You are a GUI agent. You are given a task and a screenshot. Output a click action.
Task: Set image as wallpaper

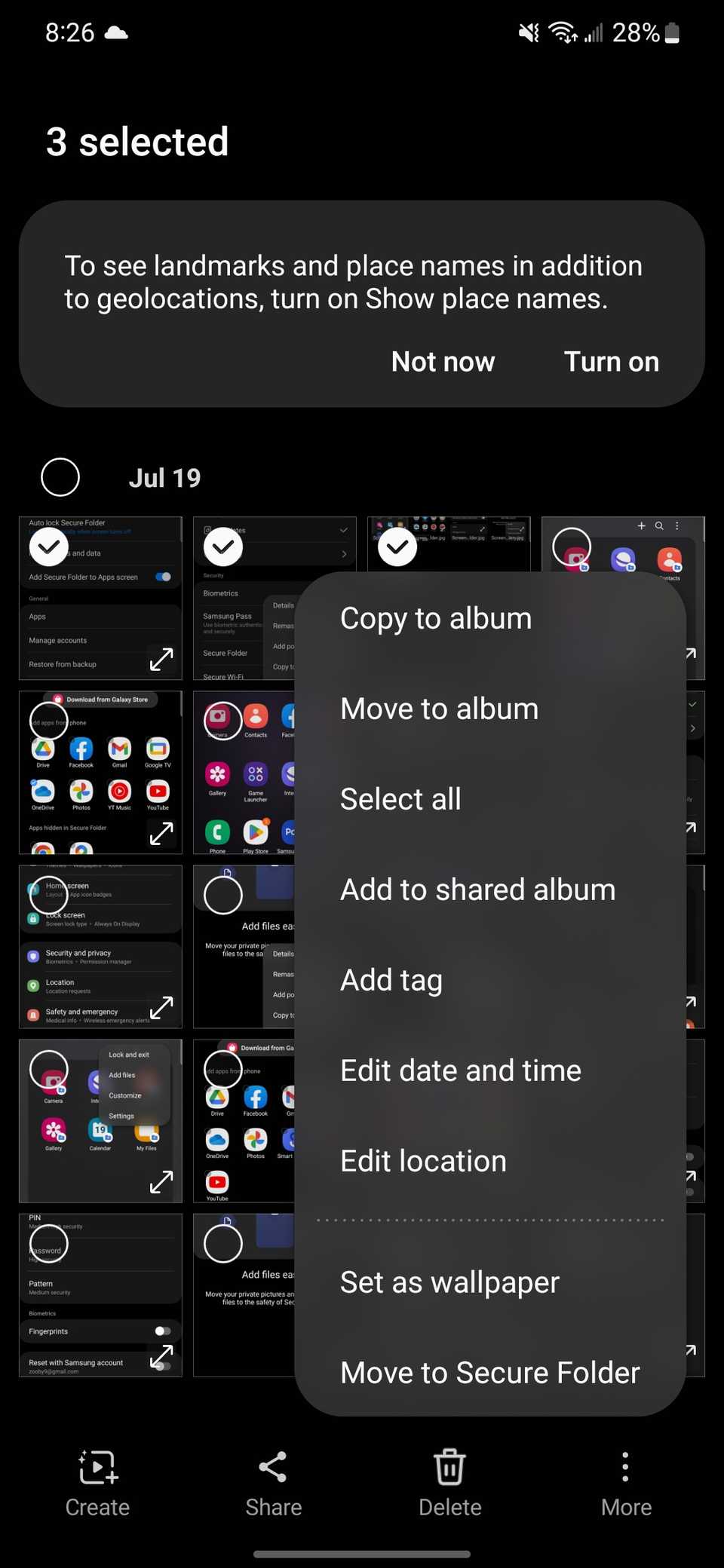pos(449,1282)
